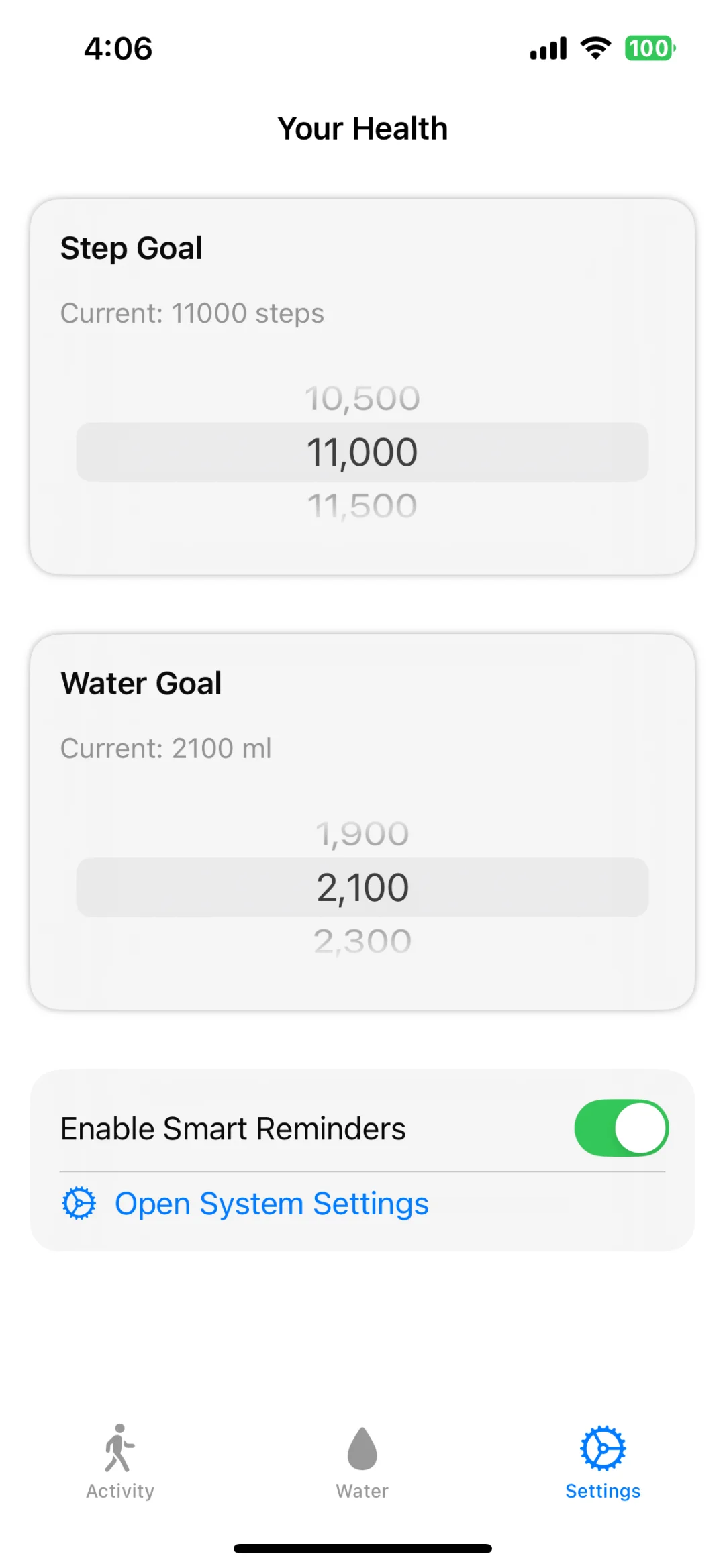Switch to the Activity tab
This screenshot has height=1568, width=725.
coord(120,1461)
